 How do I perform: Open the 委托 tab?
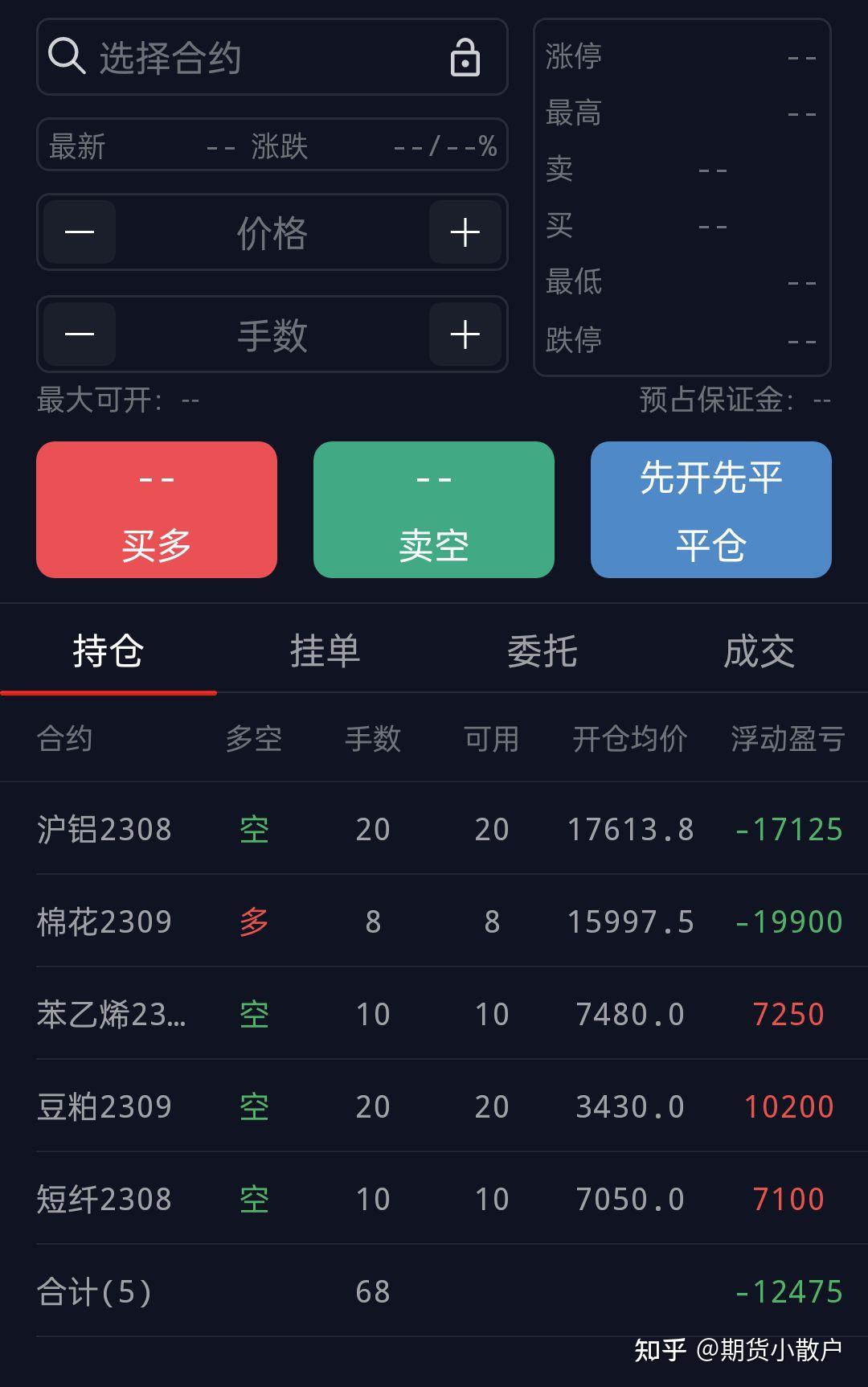tap(542, 651)
